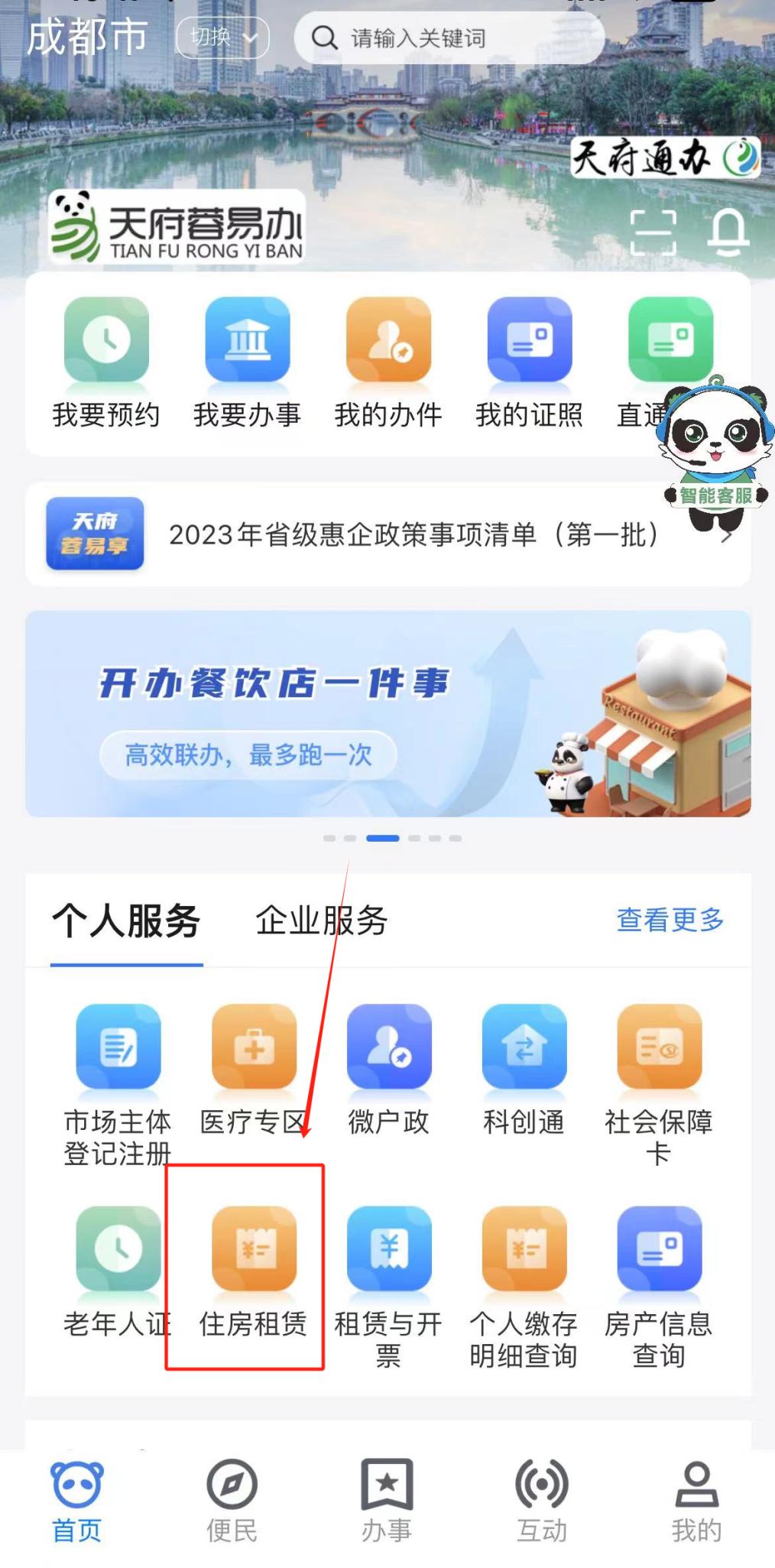Tap the 查看更多 link
The width and height of the screenshot is (775, 1568).
[670, 920]
